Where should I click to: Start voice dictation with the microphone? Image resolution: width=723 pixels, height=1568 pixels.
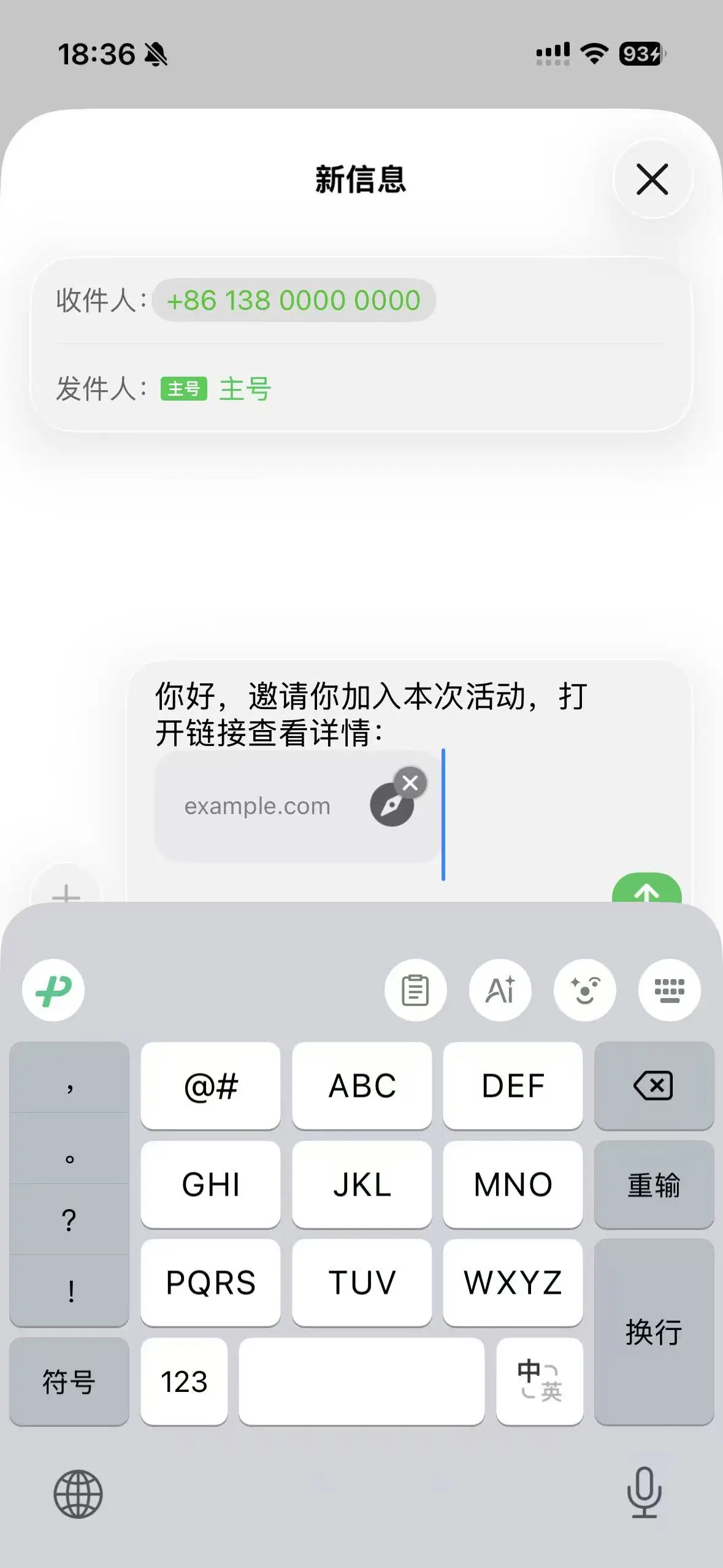click(644, 1492)
